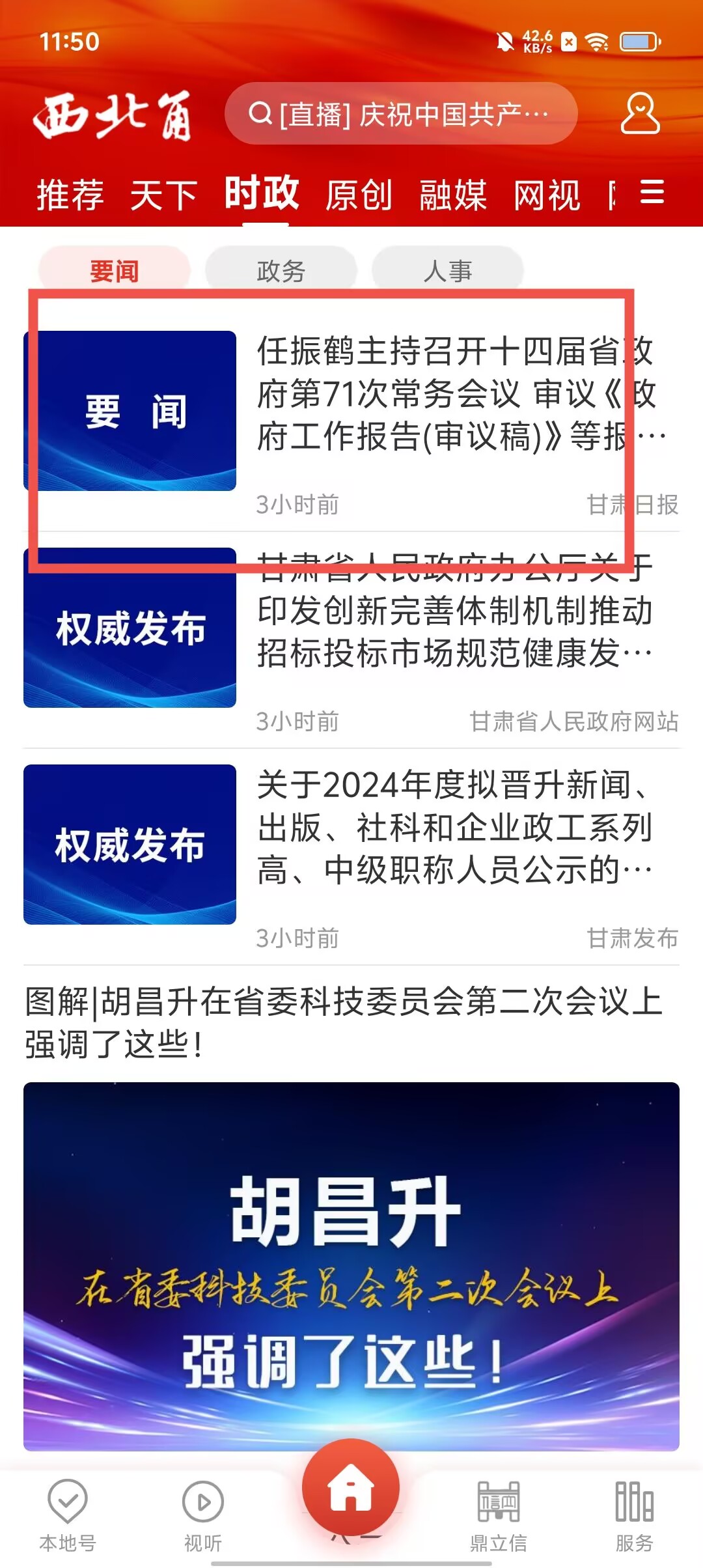The image size is (703, 1568).
Task: Select the 原创 tab
Action: 359,195
